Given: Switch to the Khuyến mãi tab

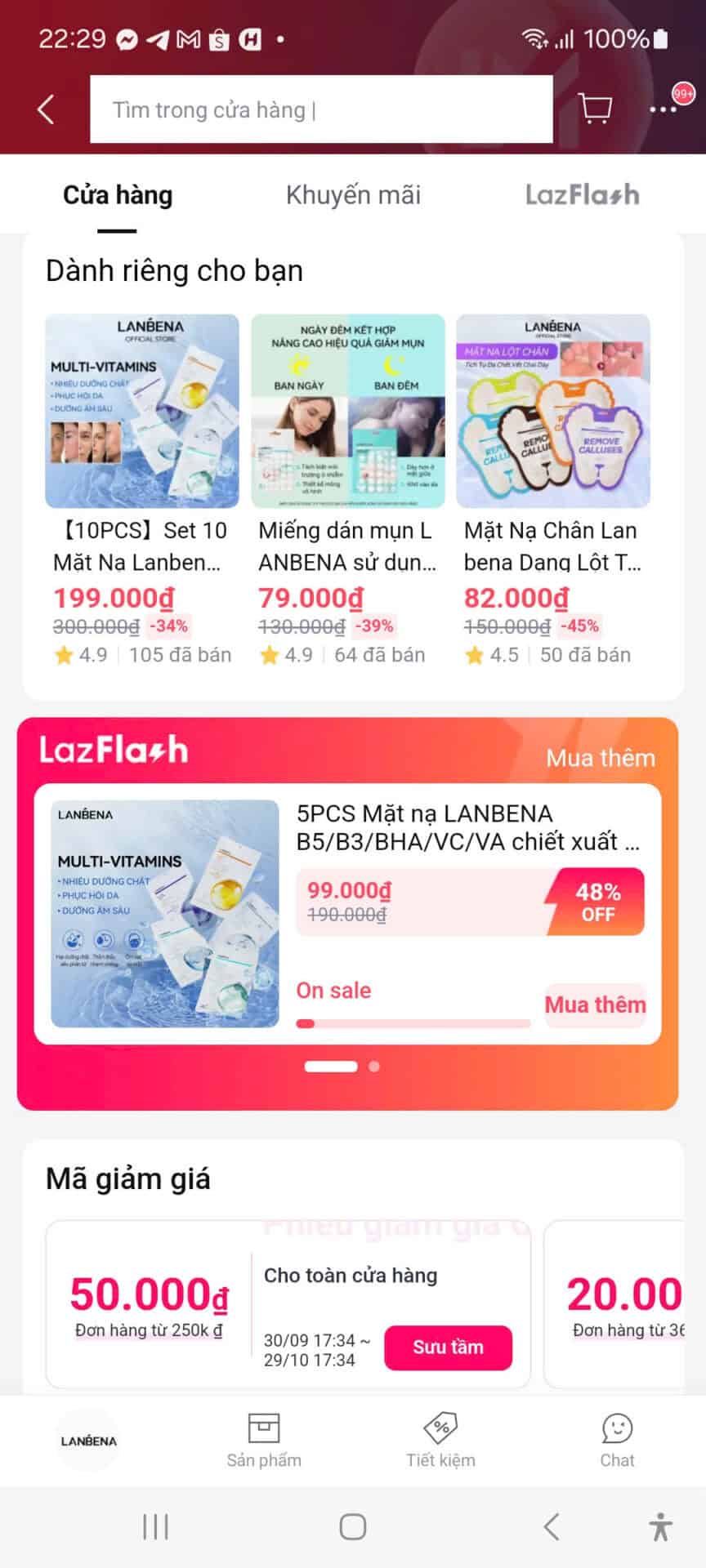Looking at the screenshot, I should [352, 194].
